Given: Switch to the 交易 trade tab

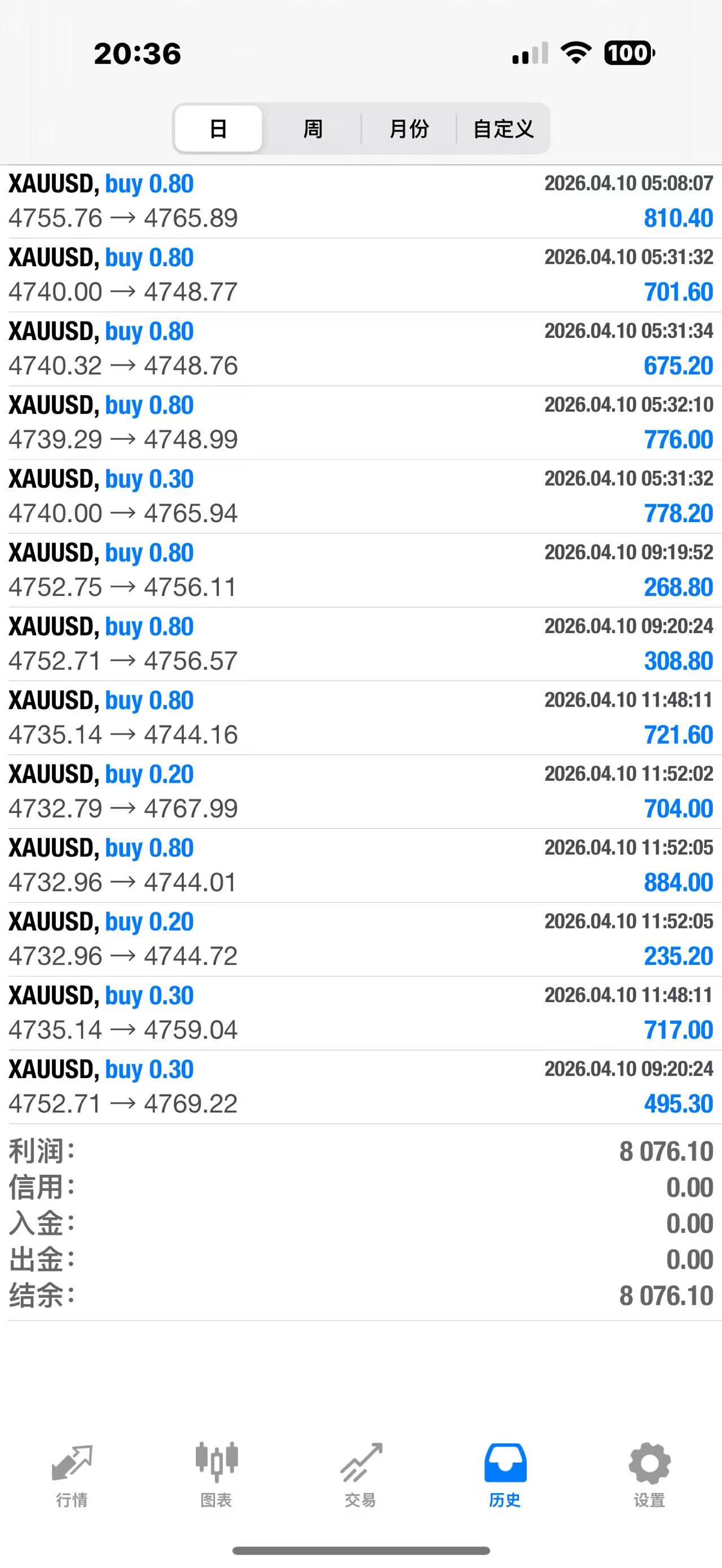Looking at the screenshot, I should (360, 1474).
